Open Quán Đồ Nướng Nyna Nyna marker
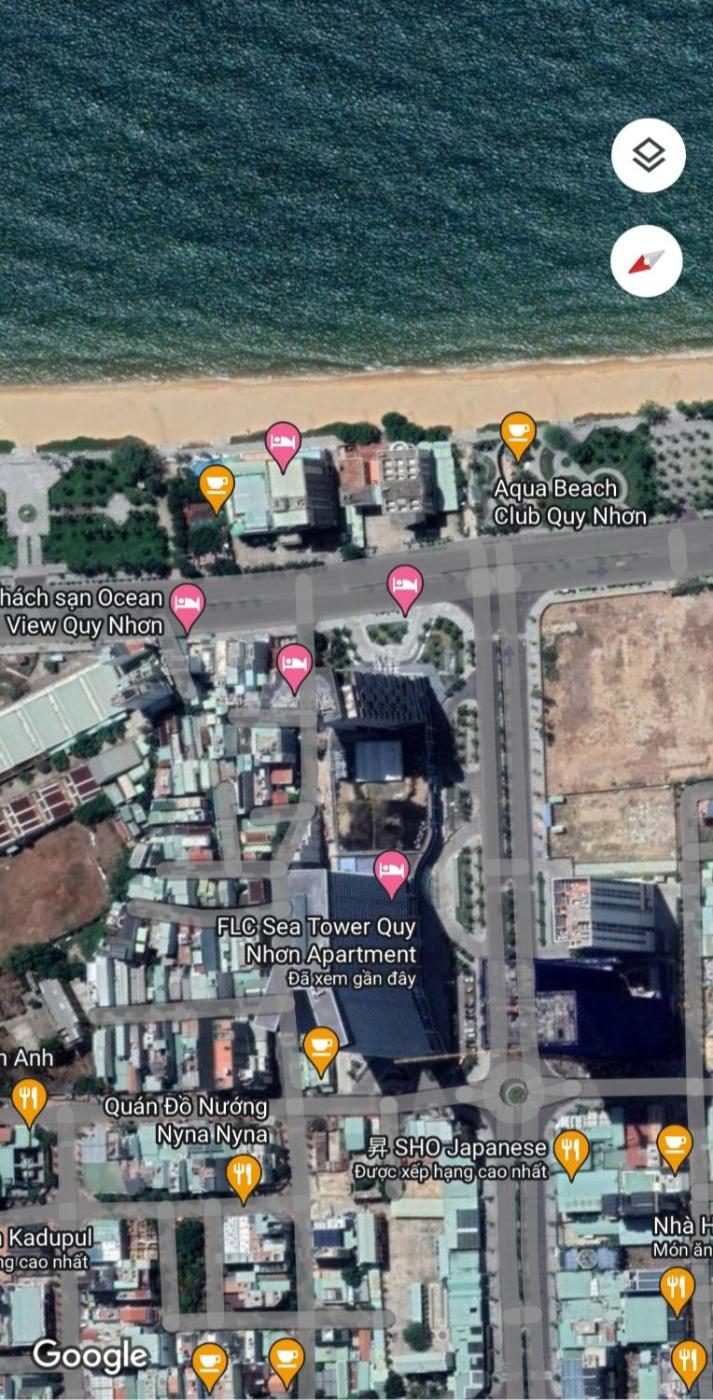Viewport: 713px width, 1400px height. tap(243, 1174)
